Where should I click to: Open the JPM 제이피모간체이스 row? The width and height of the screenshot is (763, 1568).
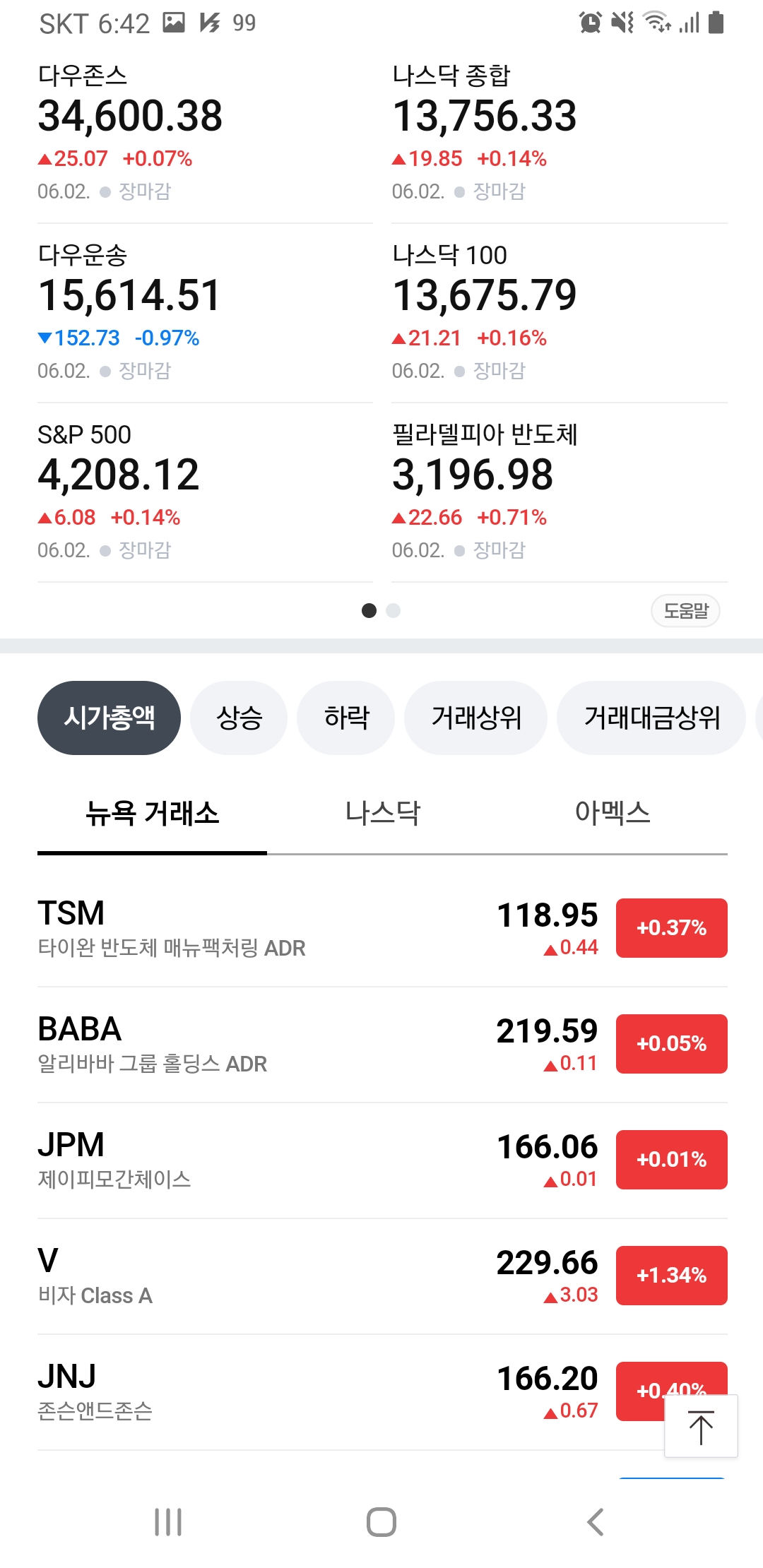pos(382,1160)
